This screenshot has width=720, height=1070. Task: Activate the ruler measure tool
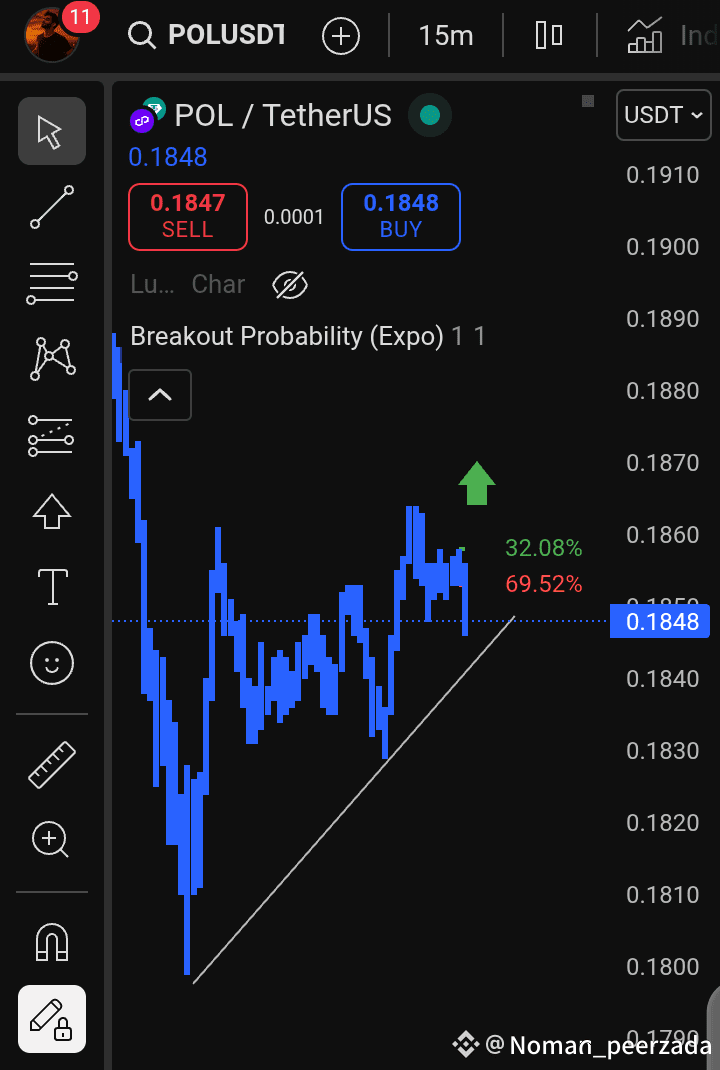tap(51, 764)
